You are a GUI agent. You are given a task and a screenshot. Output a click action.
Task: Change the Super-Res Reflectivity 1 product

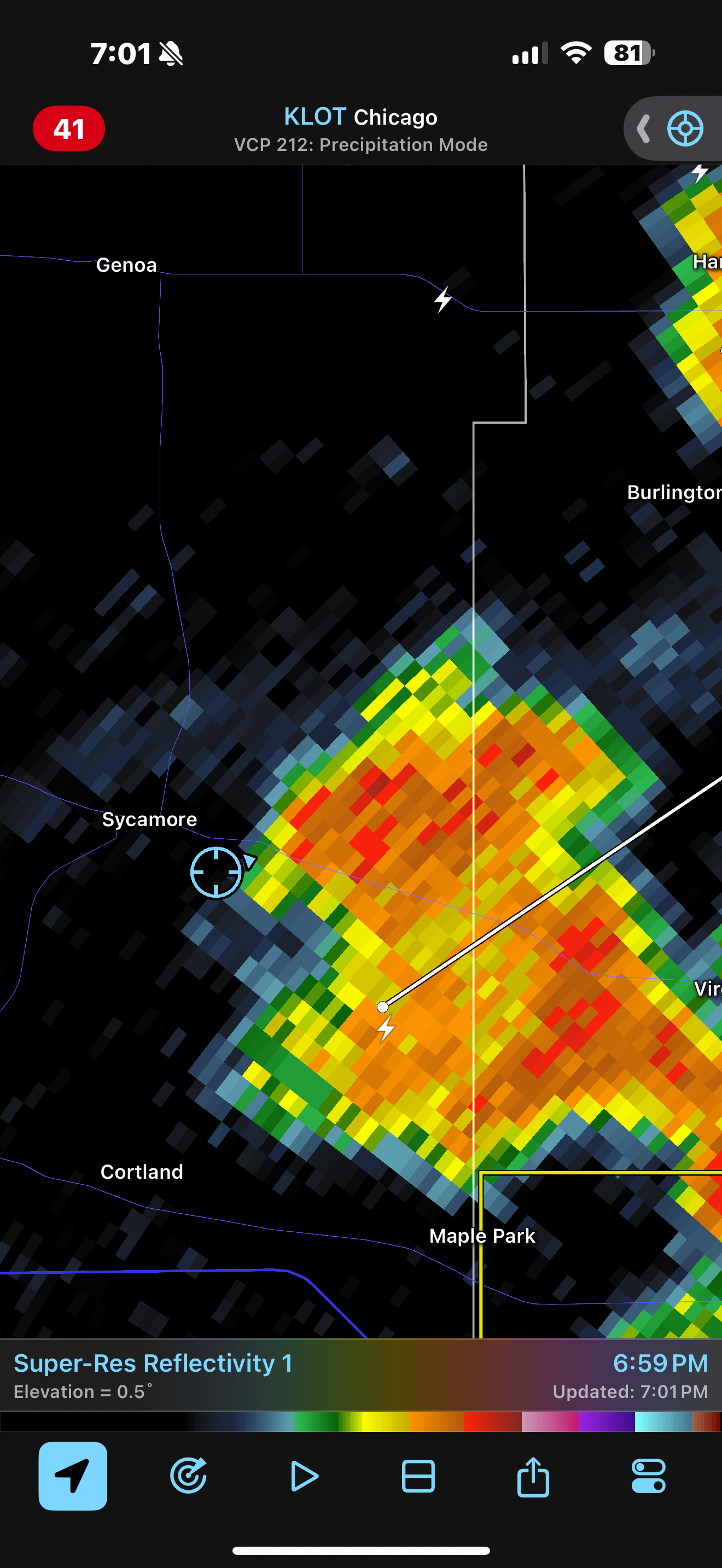(x=153, y=1363)
